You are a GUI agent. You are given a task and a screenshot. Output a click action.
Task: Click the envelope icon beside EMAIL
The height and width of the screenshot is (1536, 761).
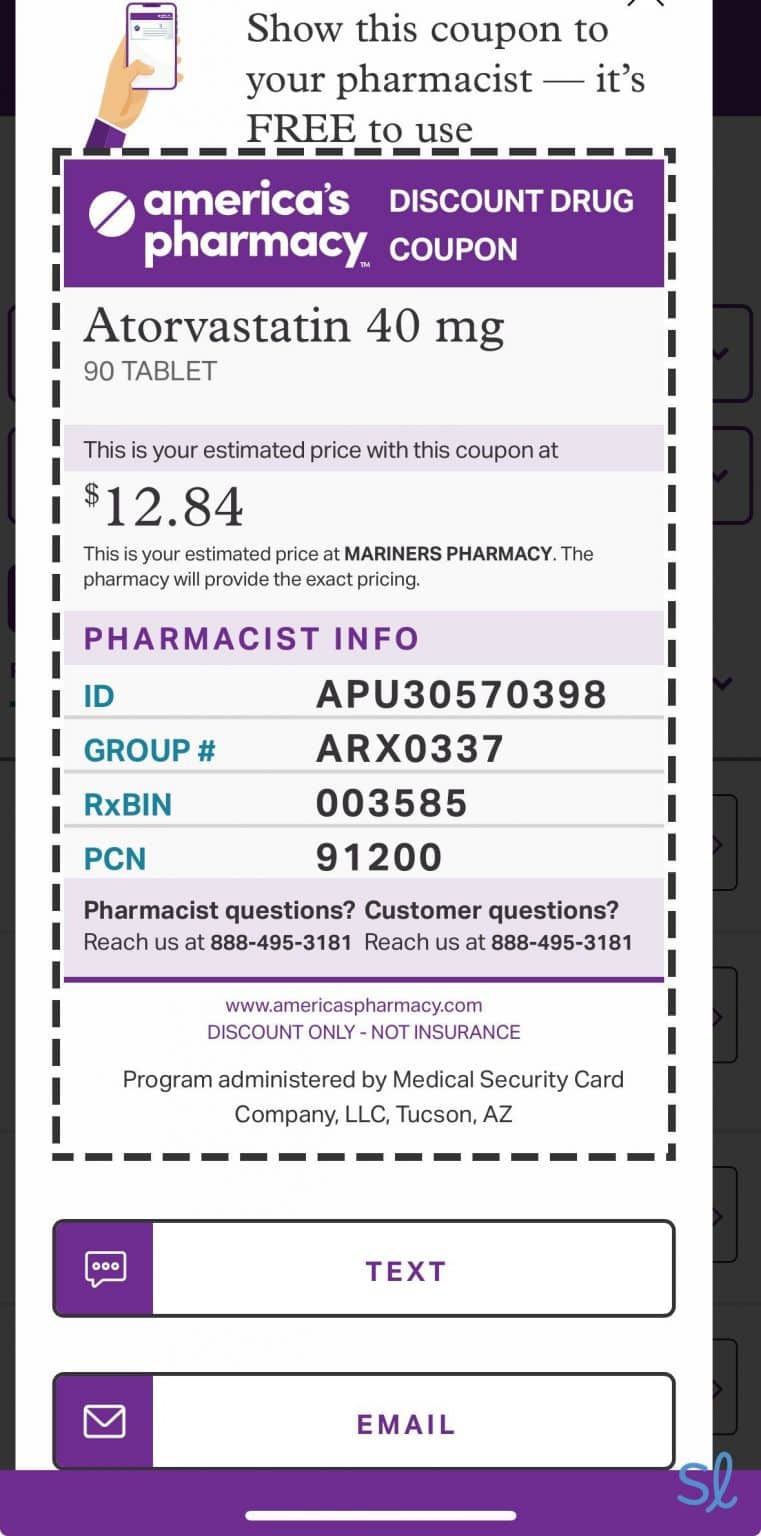click(x=105, y=1422)
